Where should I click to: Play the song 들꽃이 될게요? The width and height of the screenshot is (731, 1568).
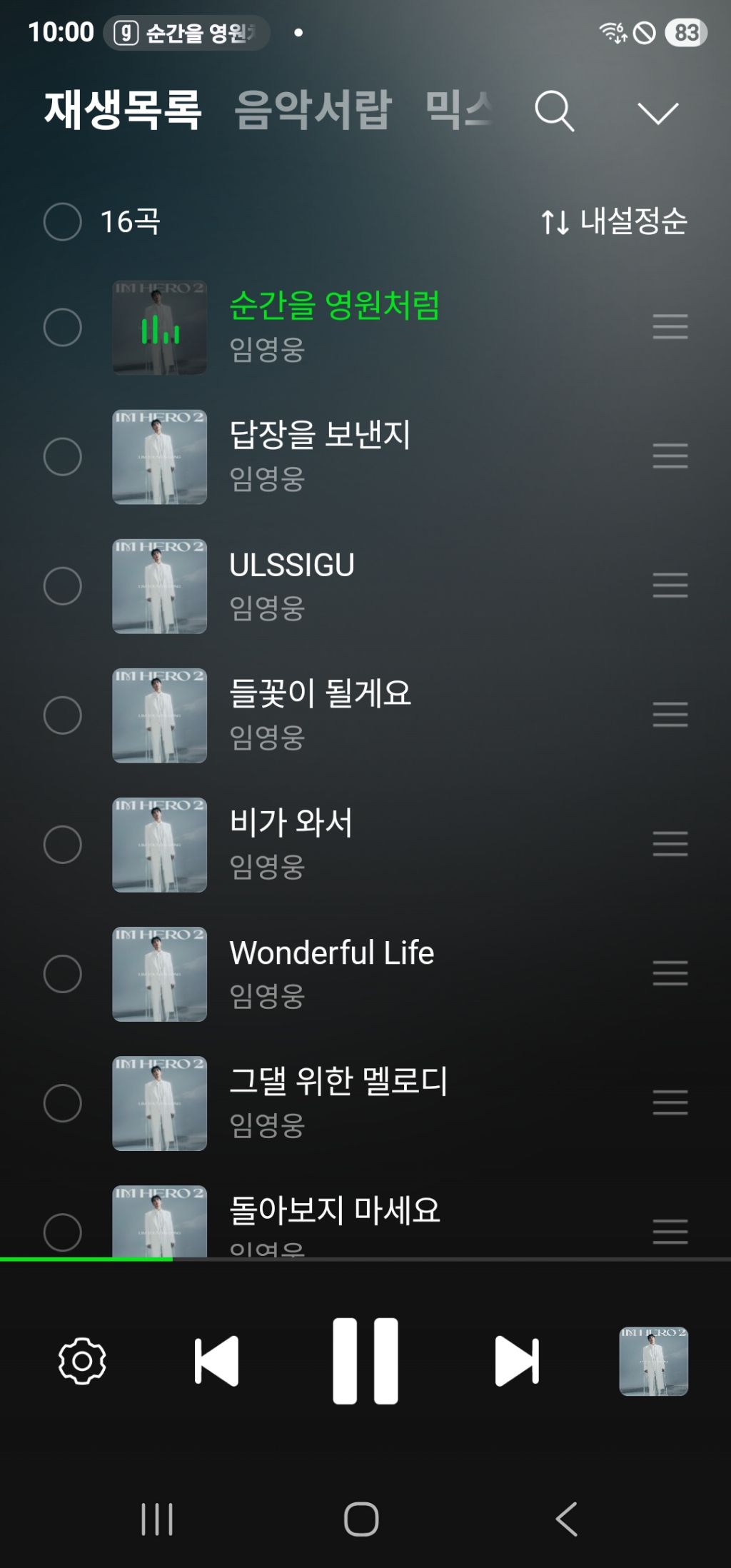click(320, 694)
